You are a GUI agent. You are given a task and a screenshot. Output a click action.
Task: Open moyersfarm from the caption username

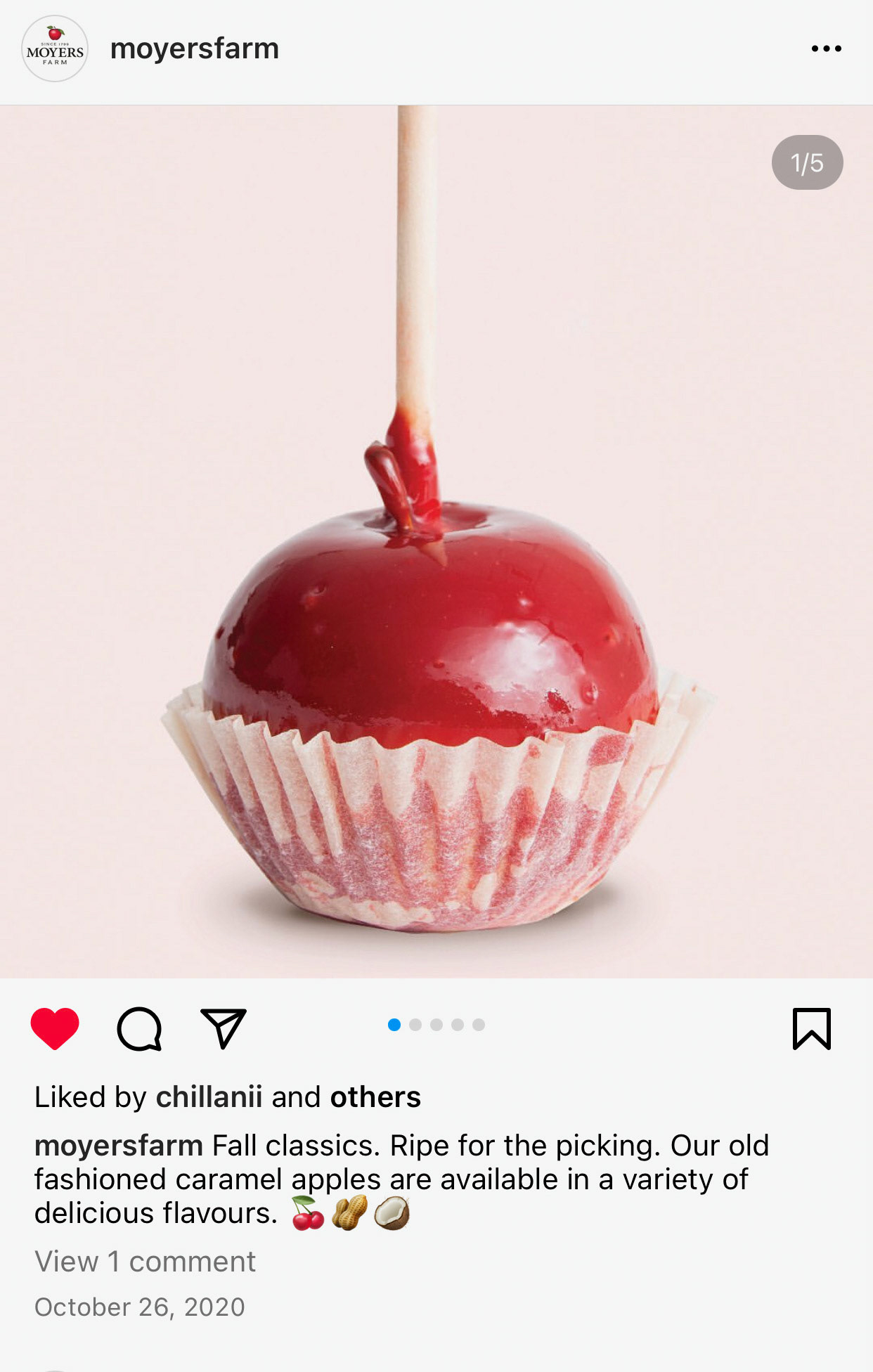click(x=119, y=1146)
